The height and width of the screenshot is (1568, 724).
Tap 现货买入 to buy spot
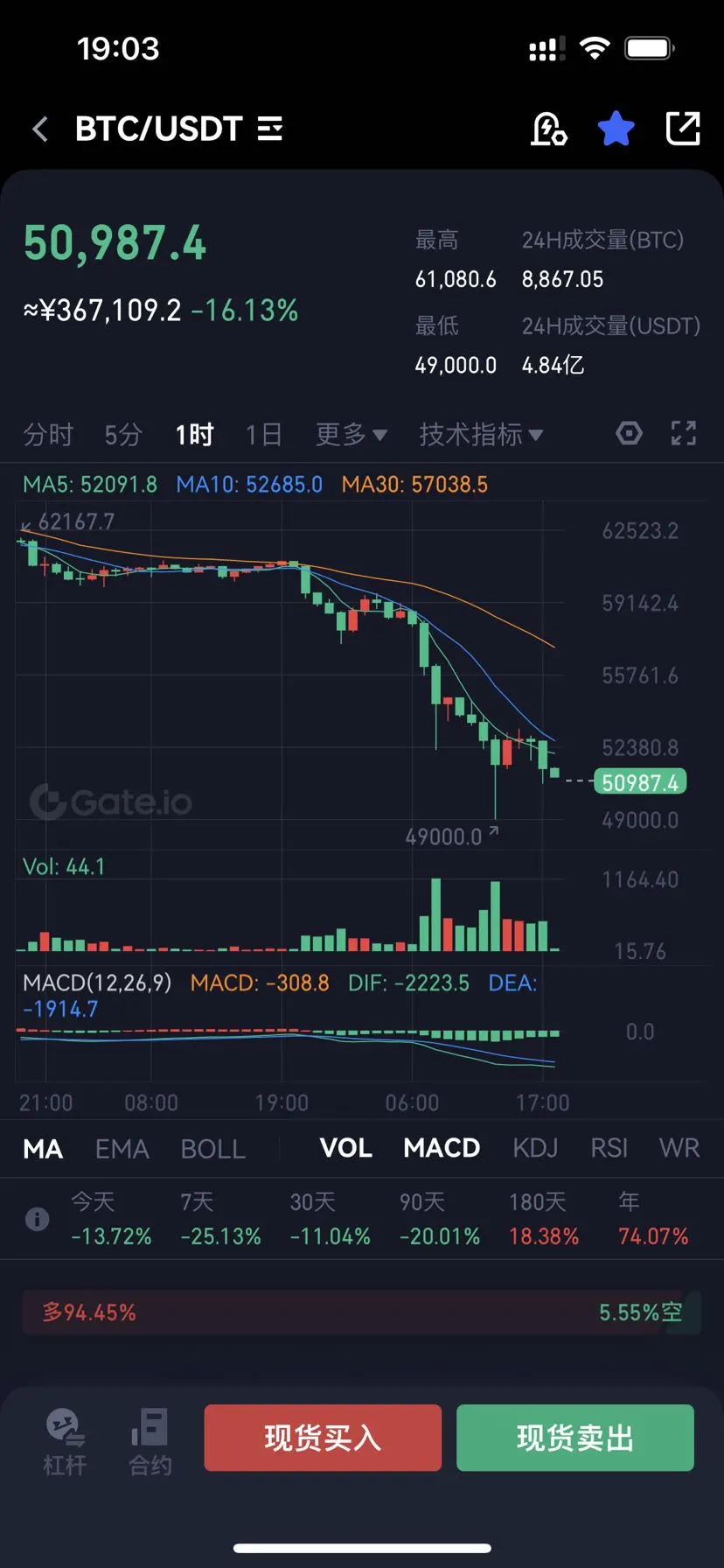(x=323, y=1438)
